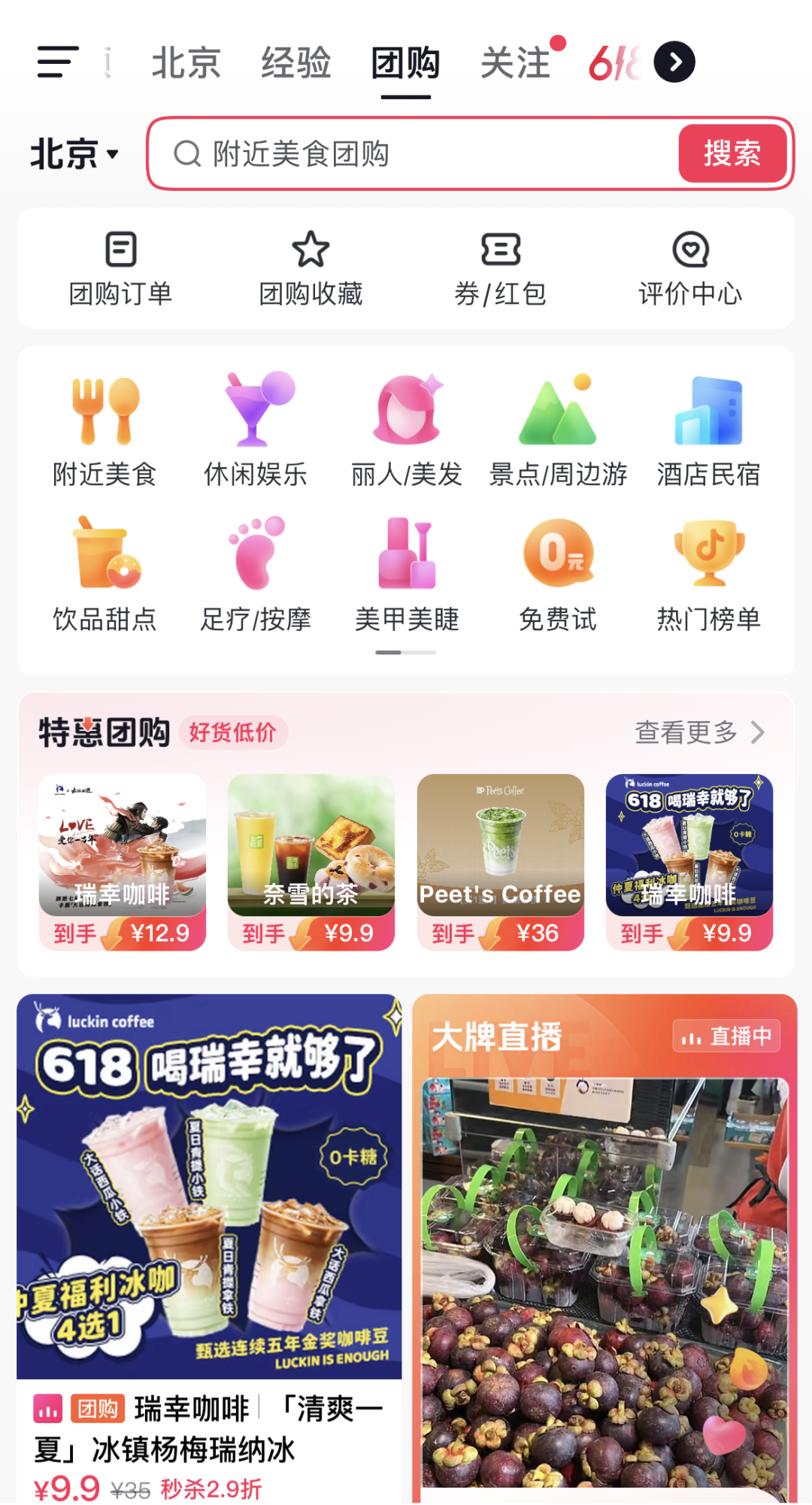Go to 评价中心
This screenshot has width=812, height=1505.
click(690, 269)
